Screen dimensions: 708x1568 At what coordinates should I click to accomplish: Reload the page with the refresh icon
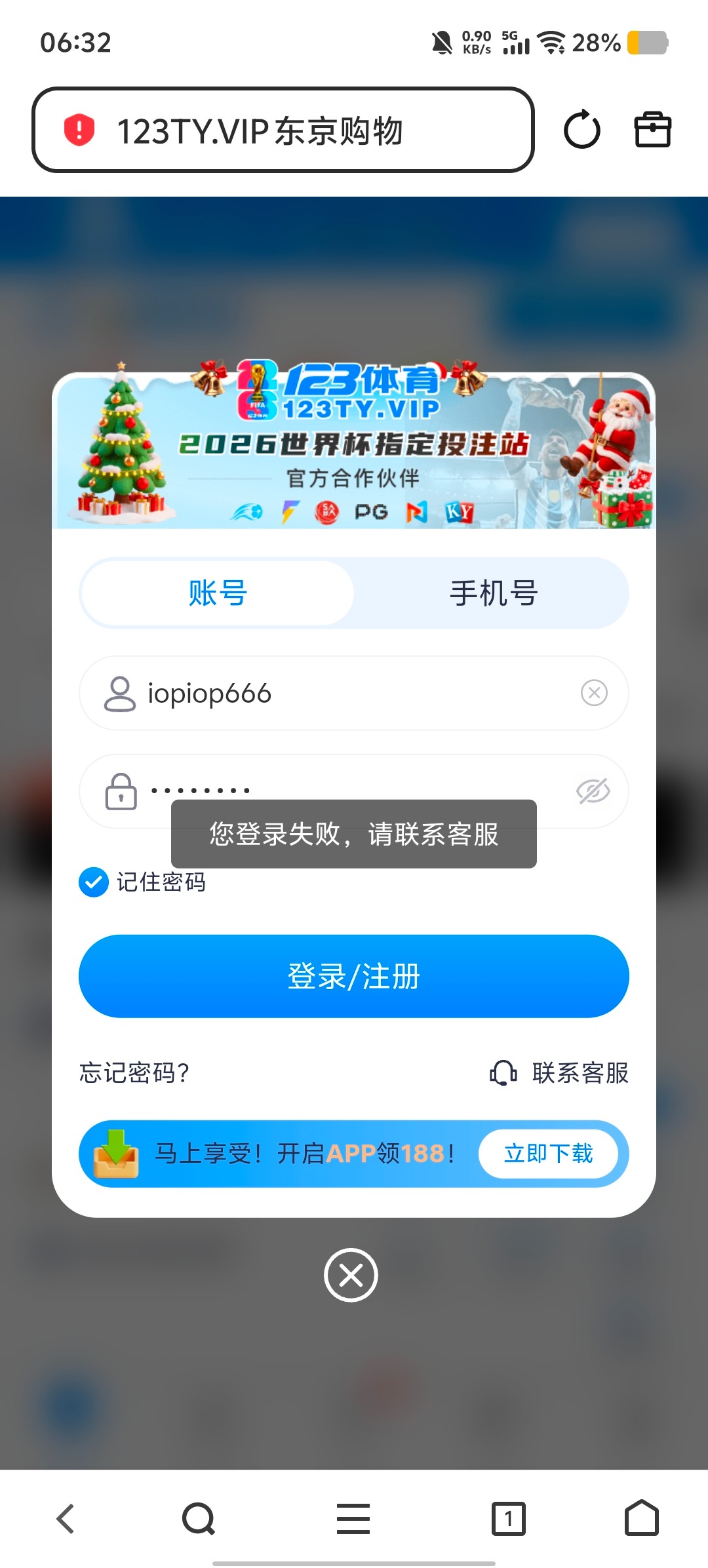pos(581,130)
